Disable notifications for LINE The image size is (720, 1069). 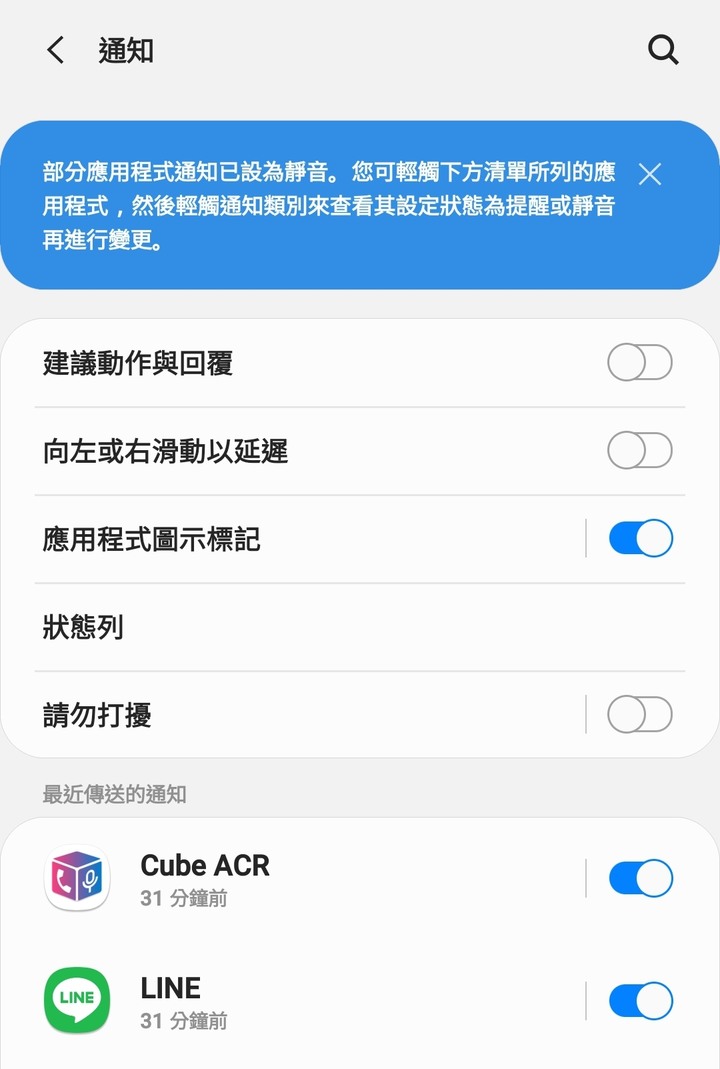pos(640,1000)
